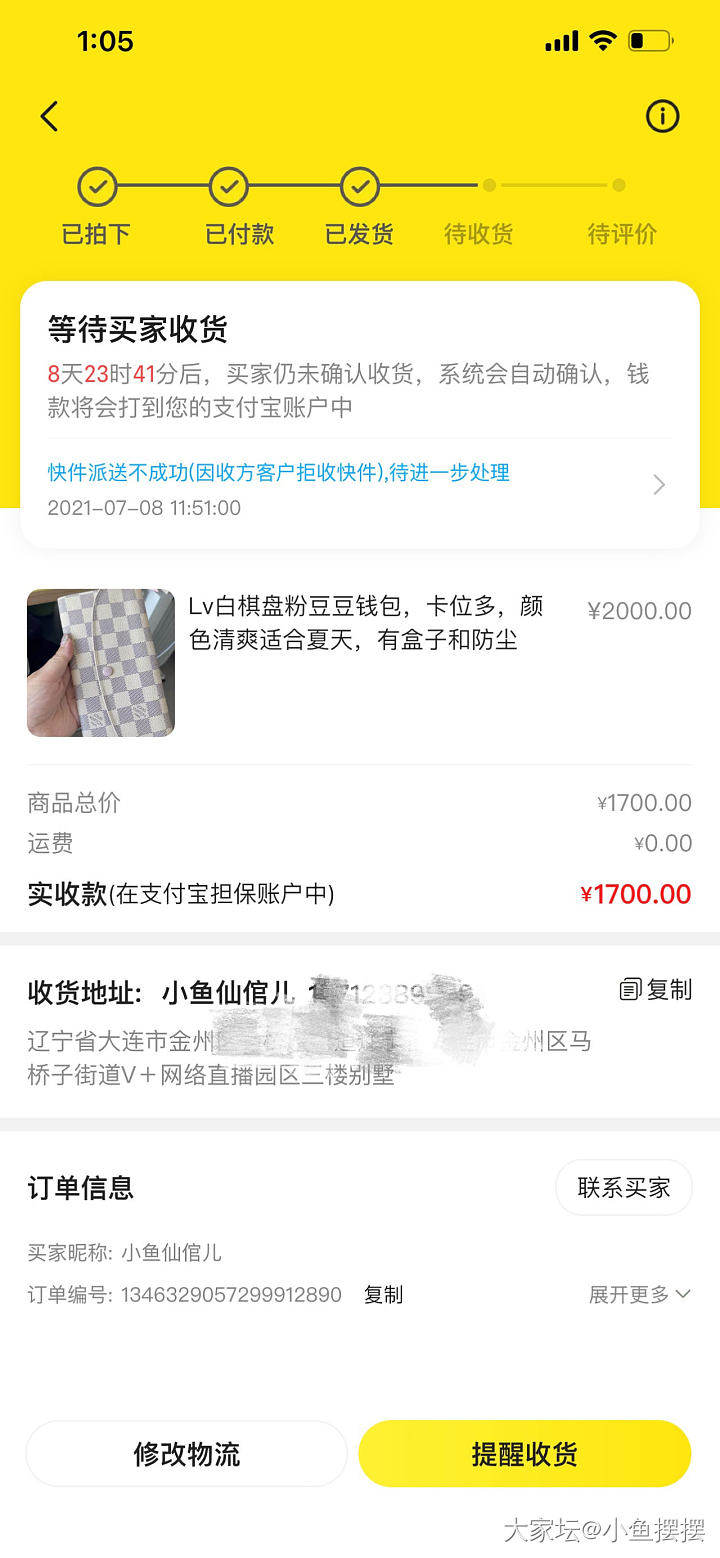Viewport: 720px width, 1558px height.
Task: Open the Lv wallet product photo
Action: tap(101, 663)
